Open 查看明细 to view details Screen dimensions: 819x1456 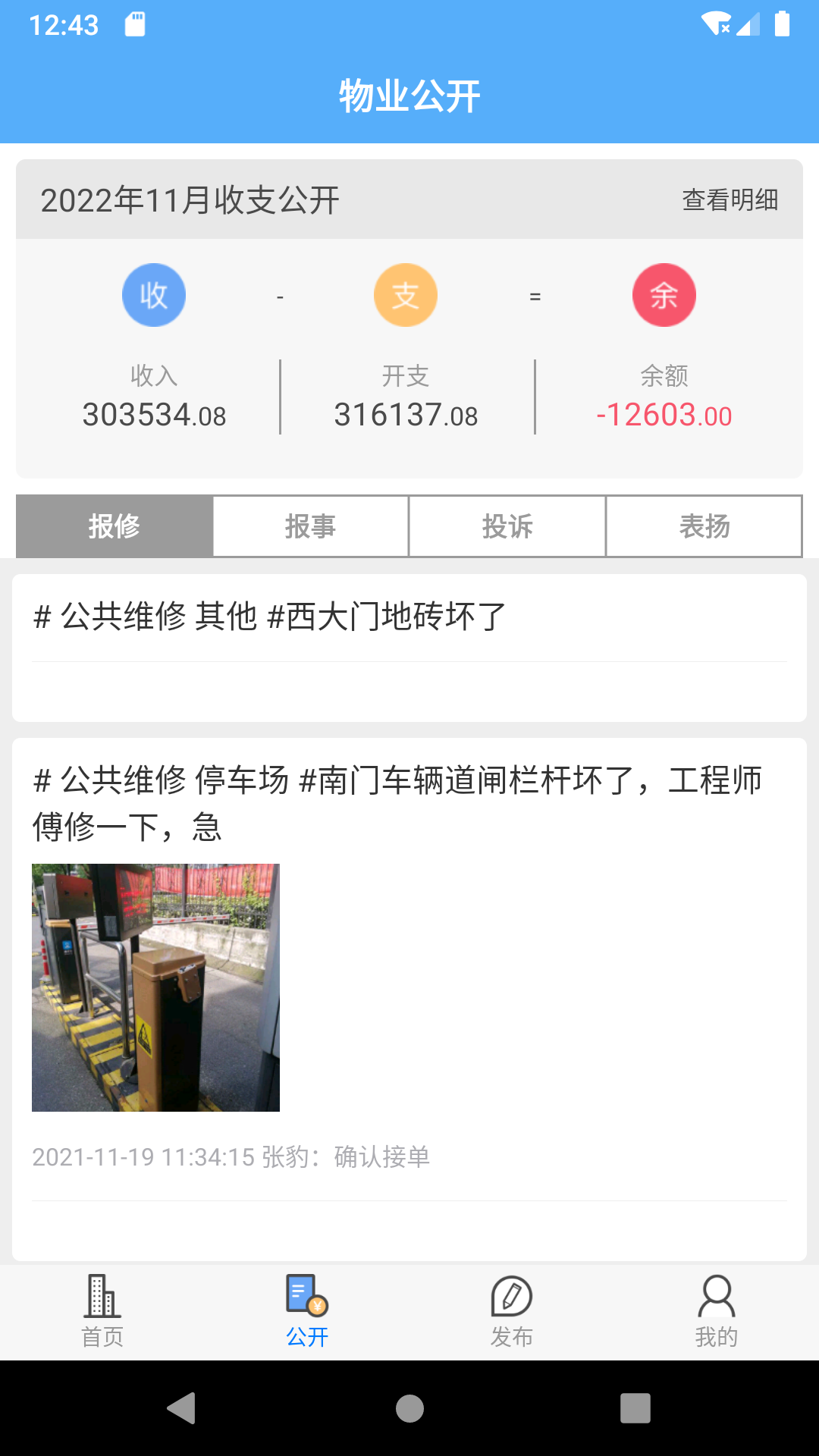pyautogui.click(x=732, y=201)
